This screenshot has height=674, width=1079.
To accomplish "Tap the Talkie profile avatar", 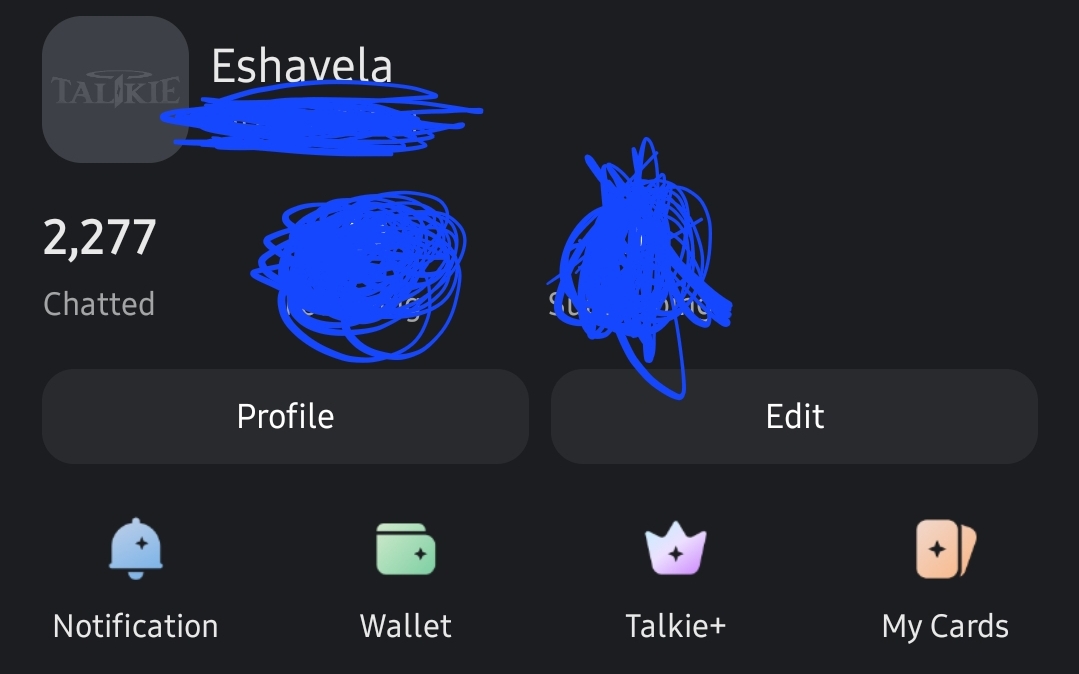I will 115,90.
